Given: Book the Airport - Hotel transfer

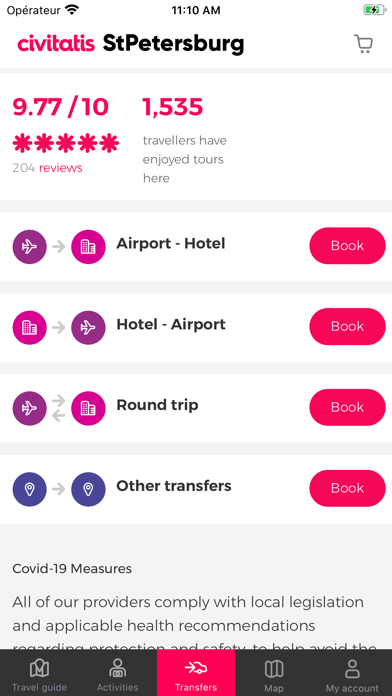Looking at the screenshot, I should 347,245.
